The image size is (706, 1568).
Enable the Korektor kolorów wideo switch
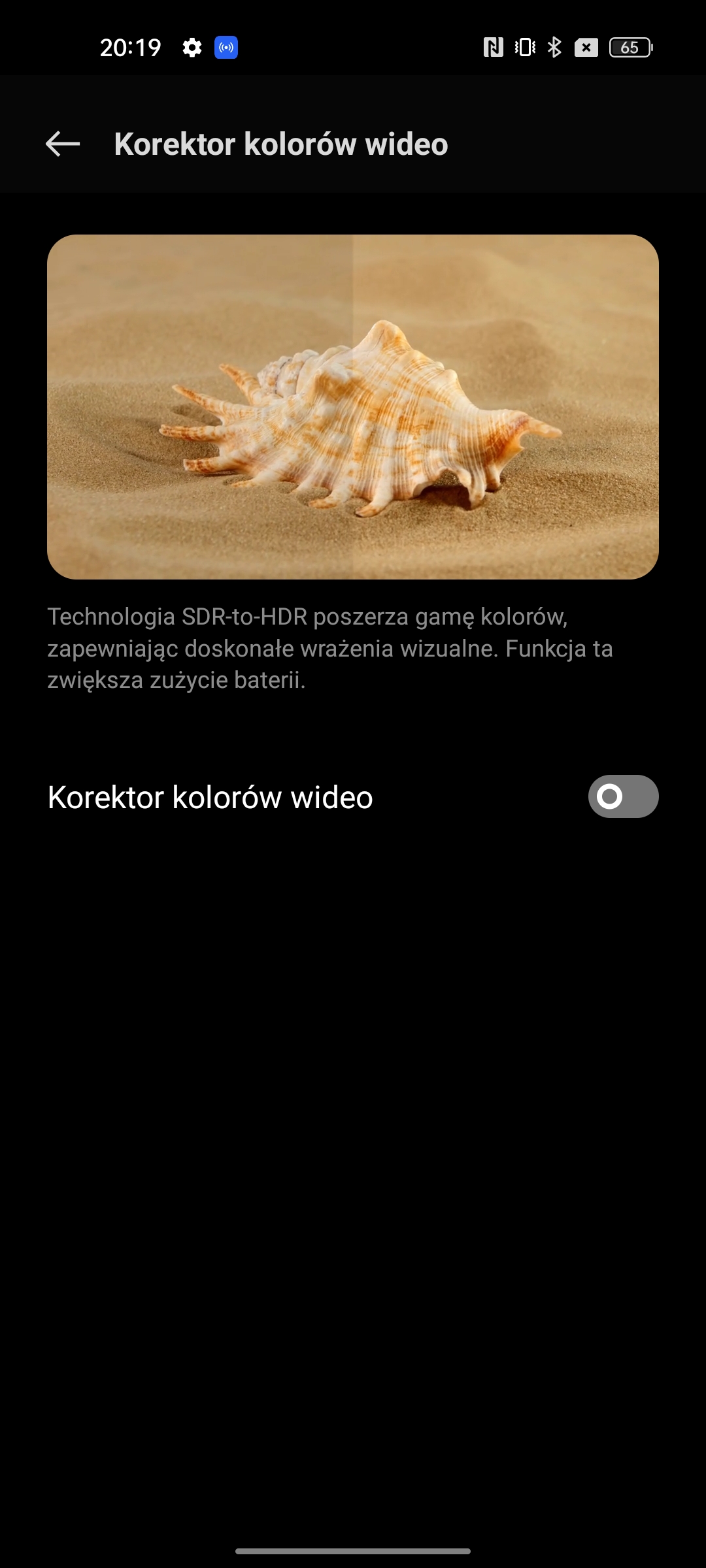[x=622, y=796]
